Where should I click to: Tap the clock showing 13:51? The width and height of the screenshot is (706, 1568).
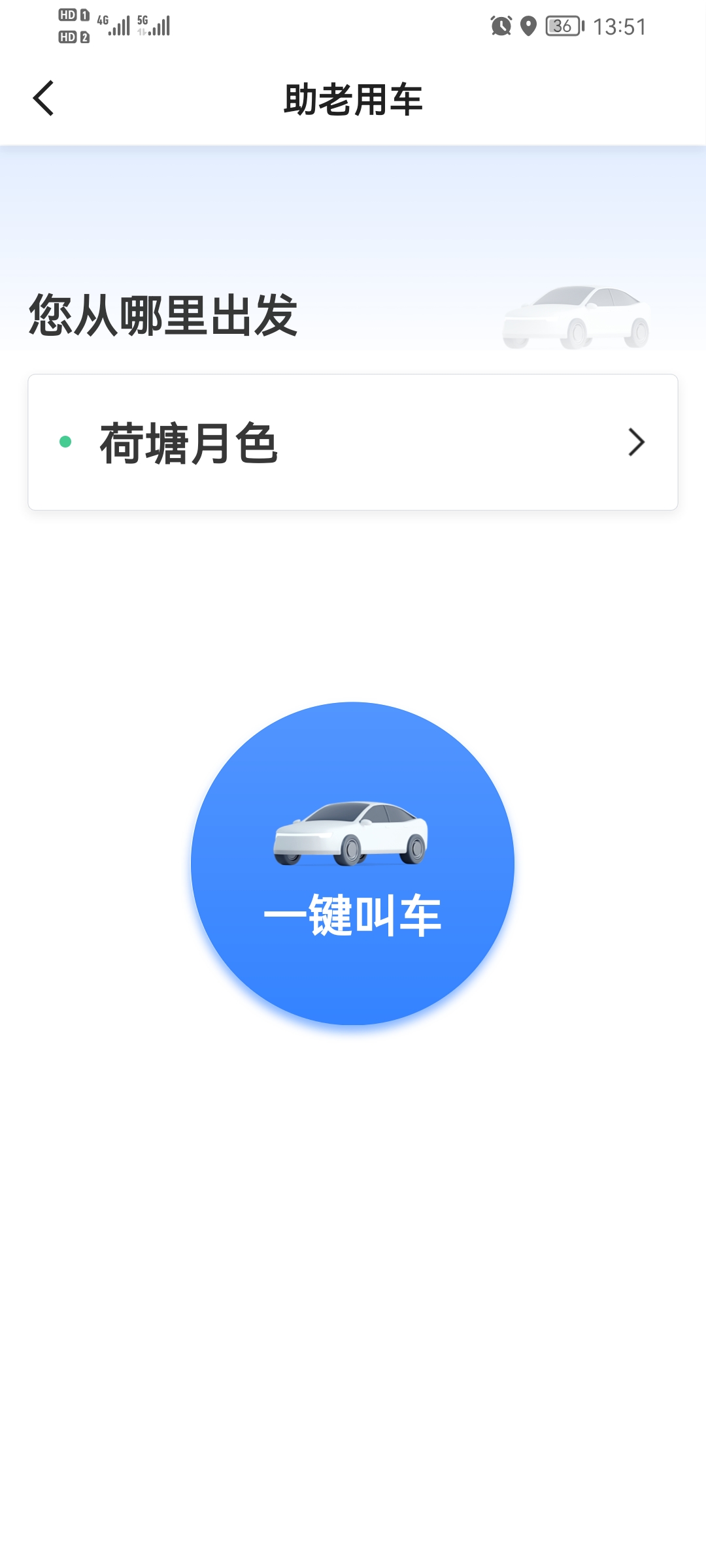pos(620,26)
